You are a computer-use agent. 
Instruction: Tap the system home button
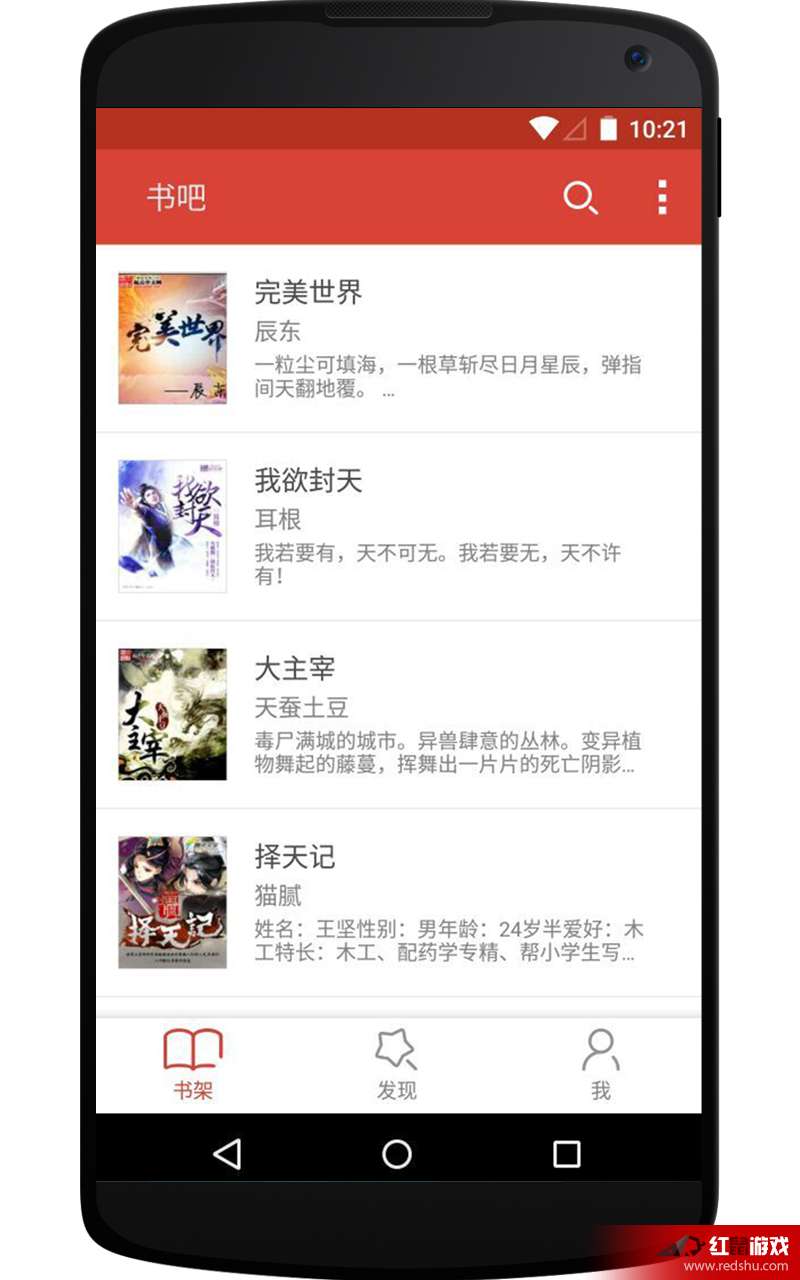pos(397,1154)
